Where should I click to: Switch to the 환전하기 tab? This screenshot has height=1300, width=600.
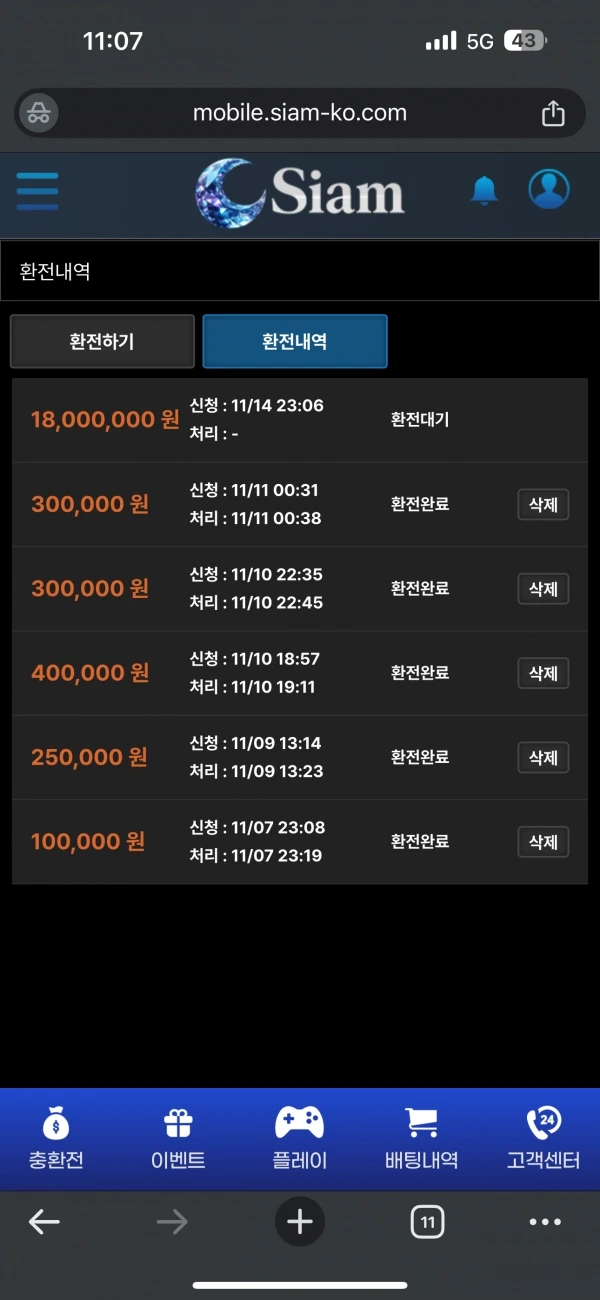102,342
